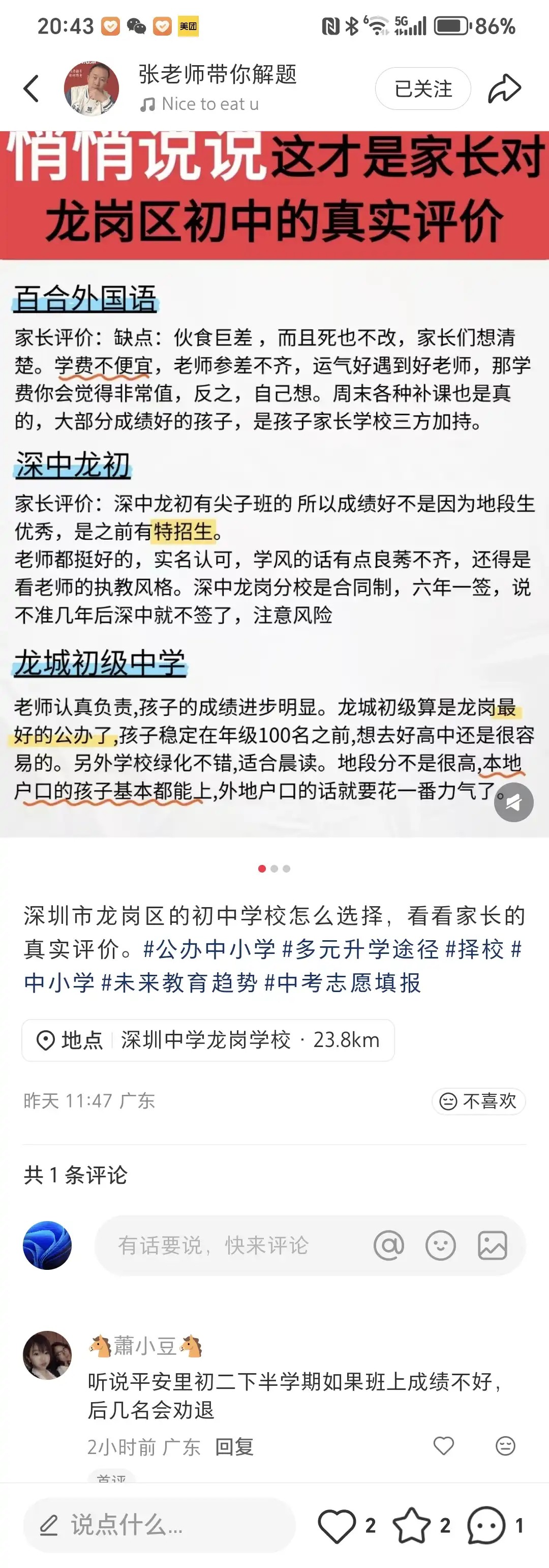Open hashtag #公办中小学
Viewport: 549px width, 1568px height.
(209, 949)
